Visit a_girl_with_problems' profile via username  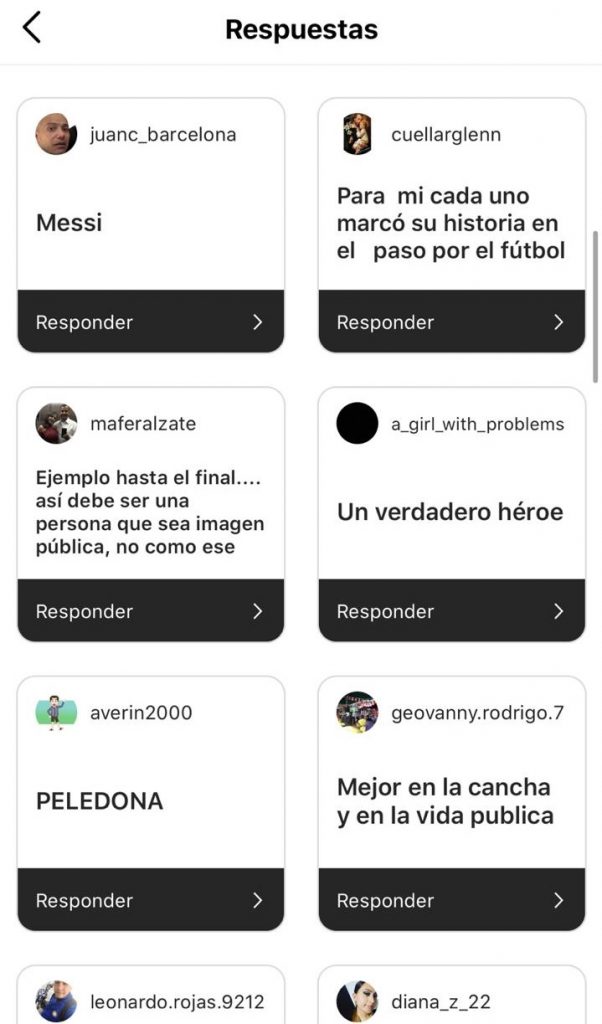tap(477, 424)
